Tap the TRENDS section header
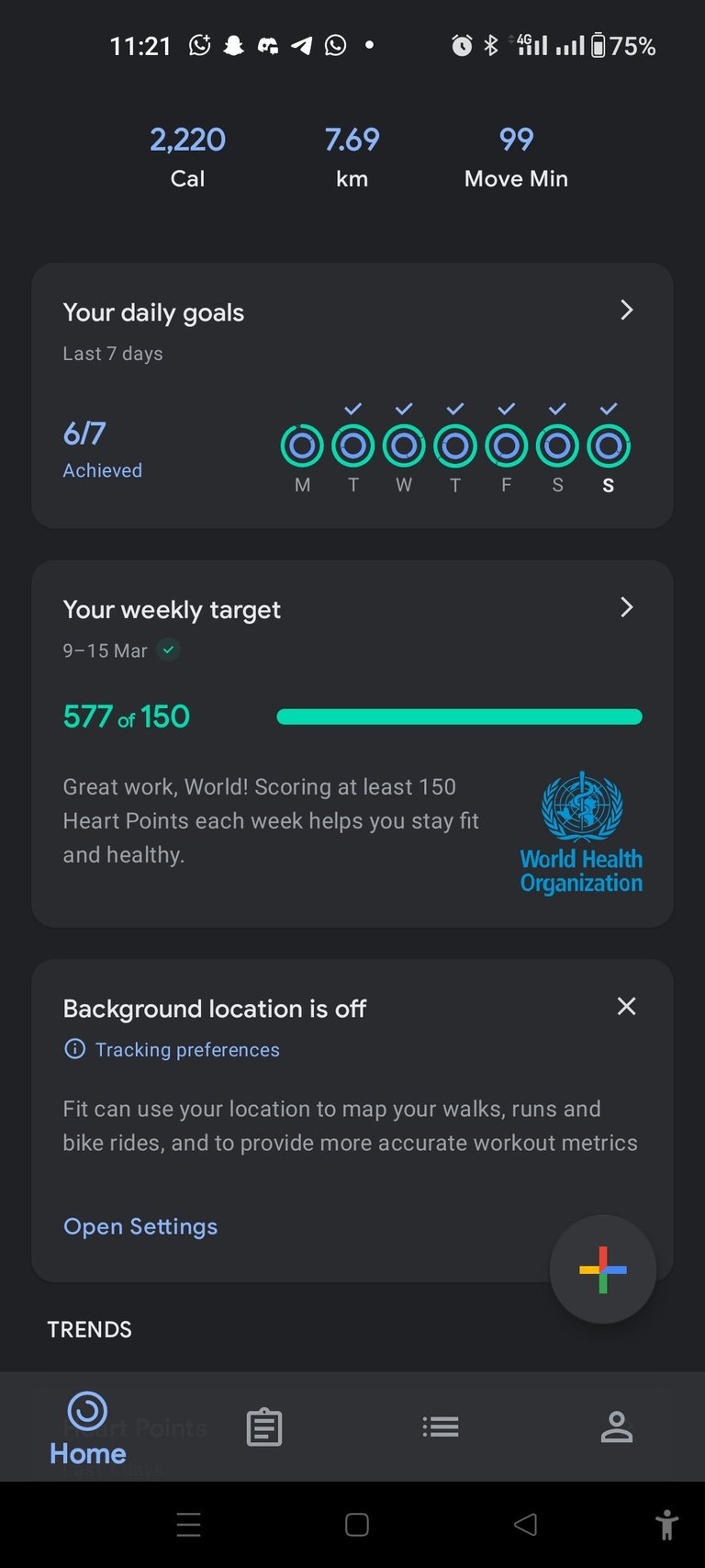 tap(89, 1329)
